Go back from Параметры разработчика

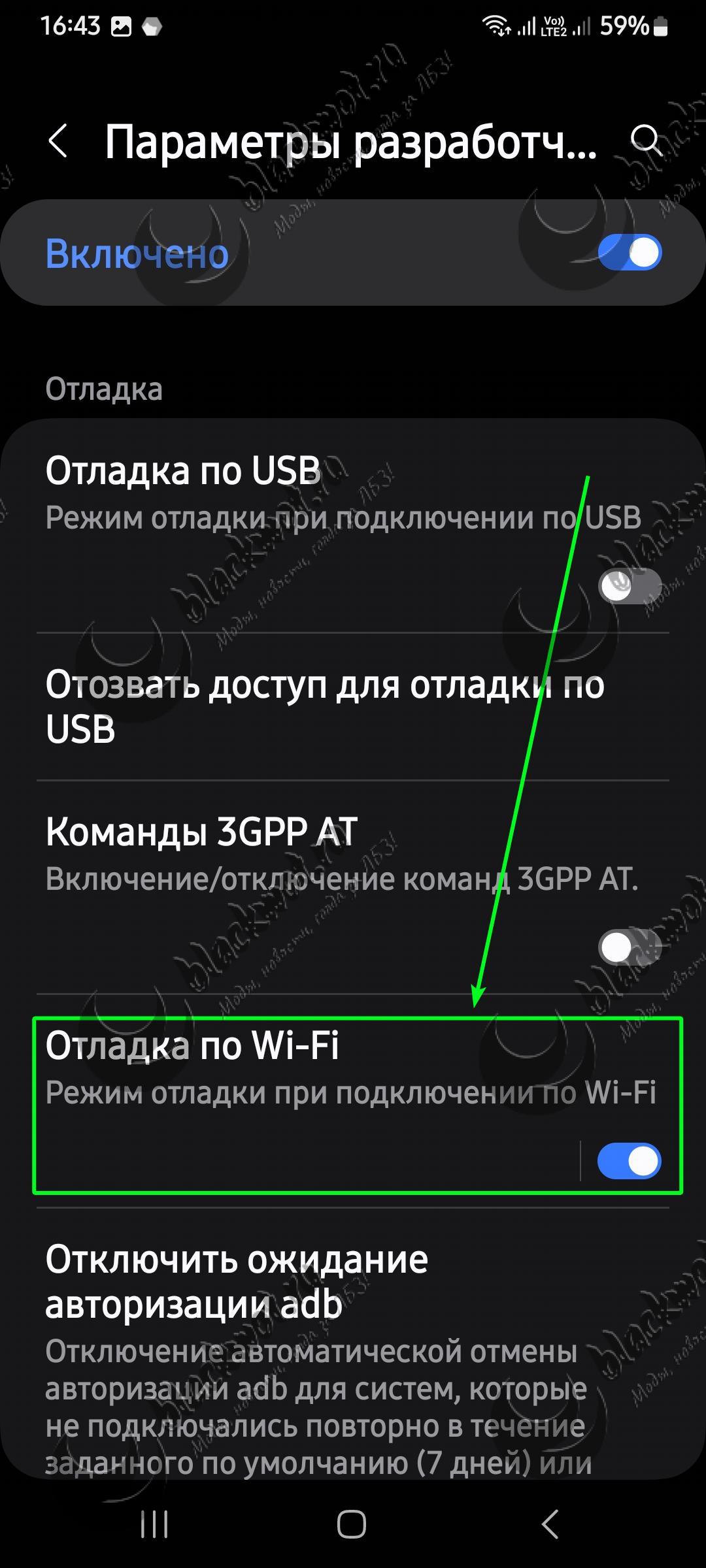click(58, 141)
